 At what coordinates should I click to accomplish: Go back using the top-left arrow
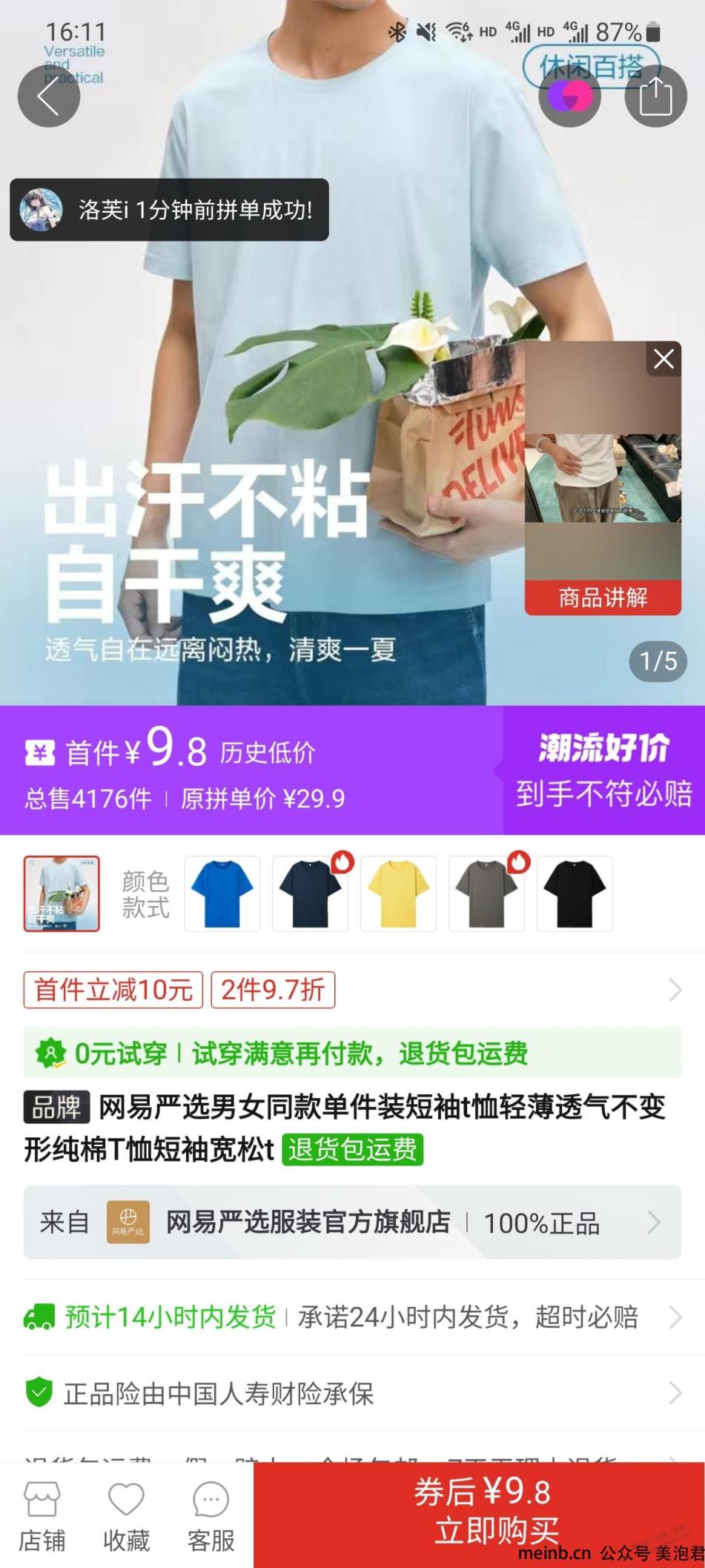[48, 96]
